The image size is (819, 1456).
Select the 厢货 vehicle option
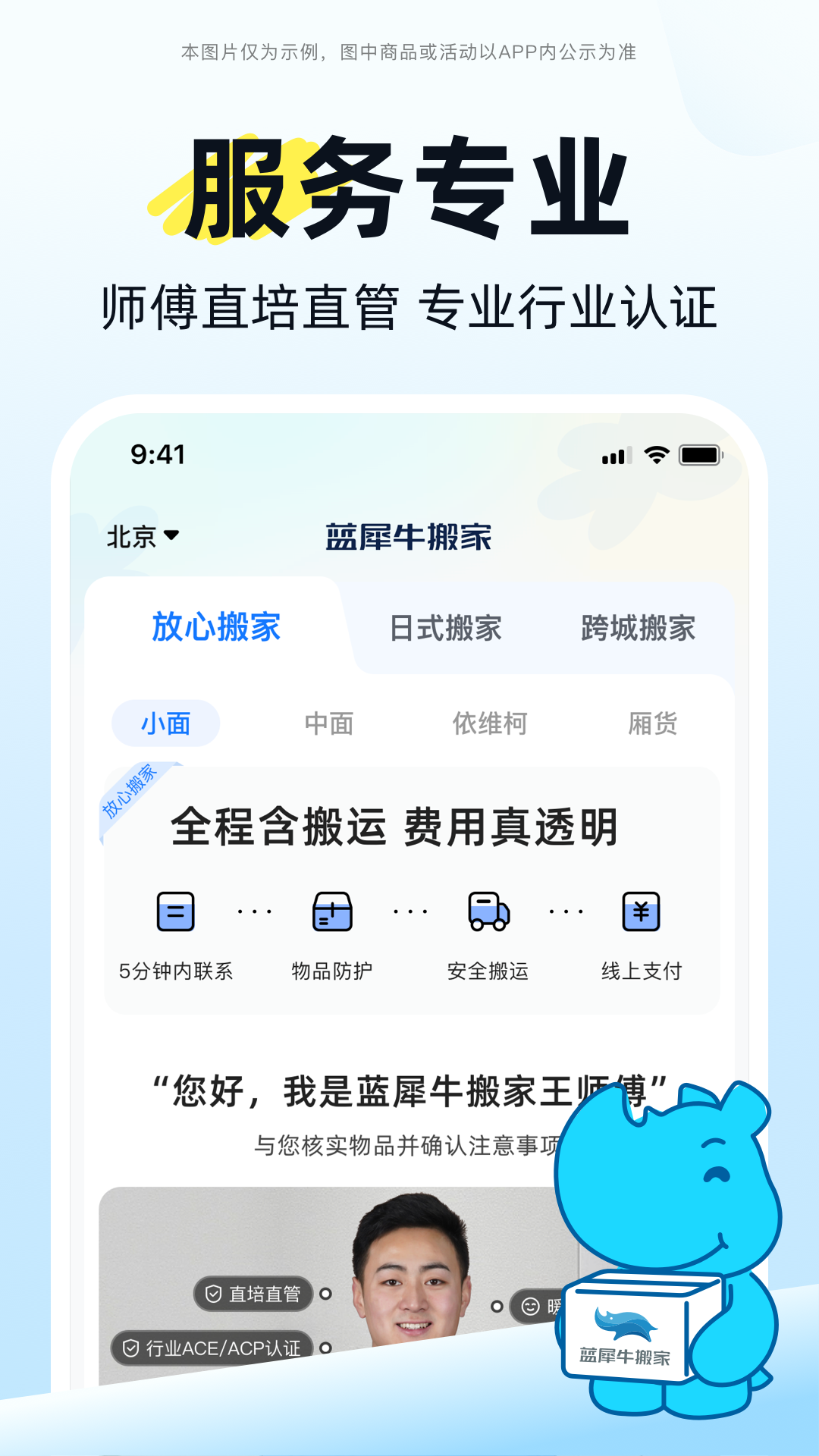(654, 723)
